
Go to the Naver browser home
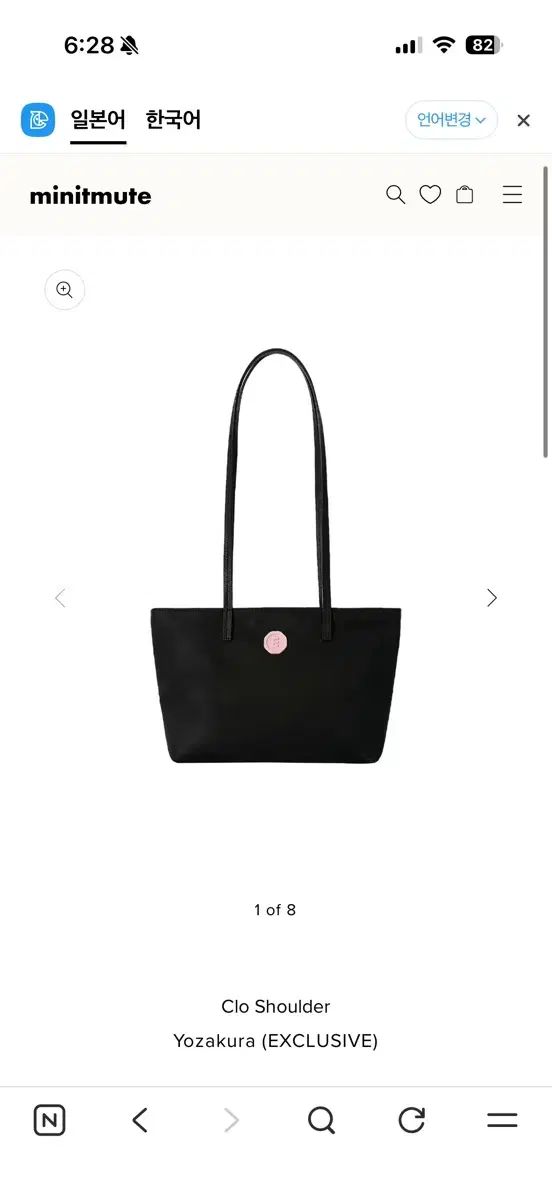[x=49, y=1121]
